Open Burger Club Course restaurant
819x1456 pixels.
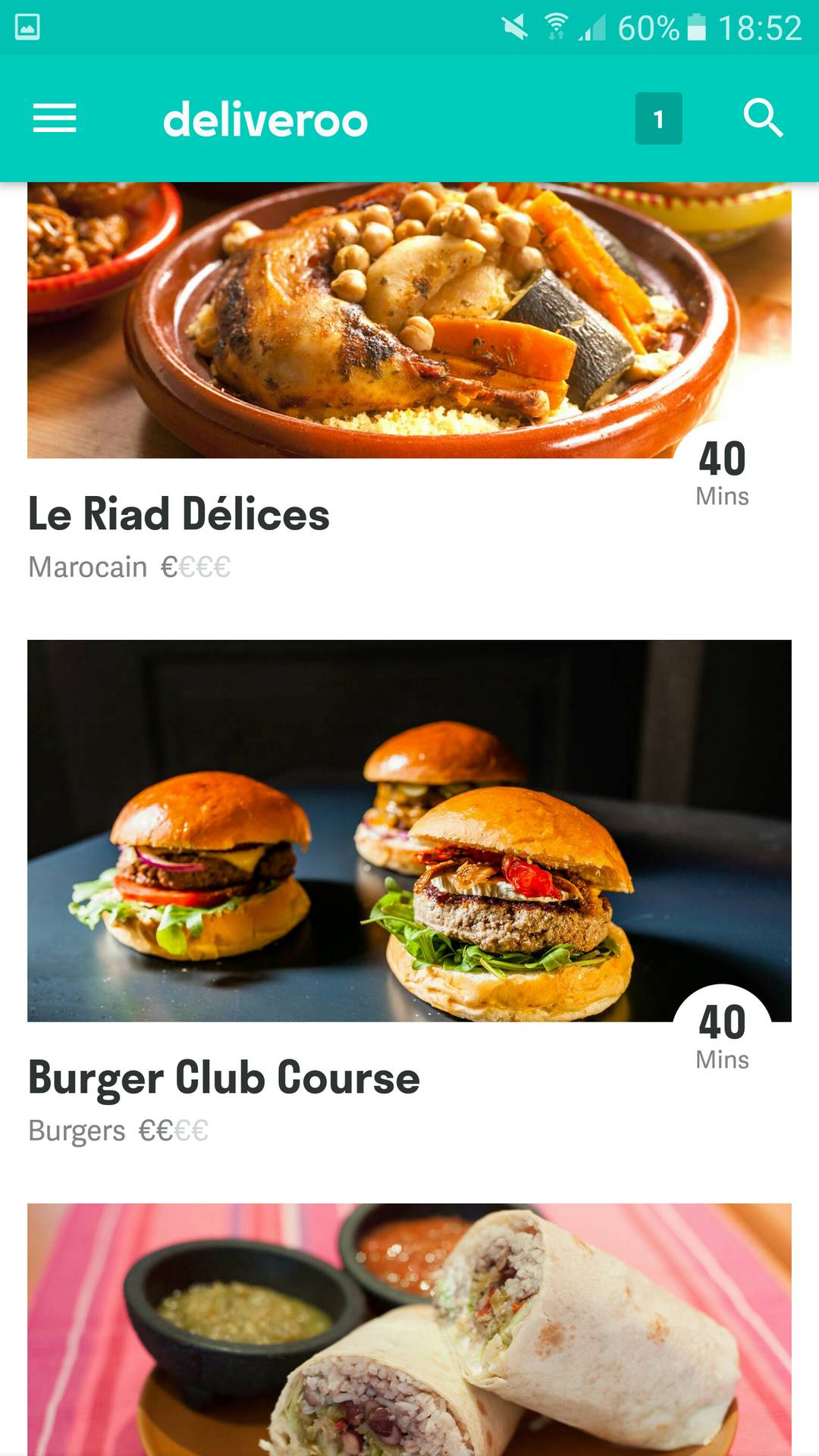(x=223, y=1078)
